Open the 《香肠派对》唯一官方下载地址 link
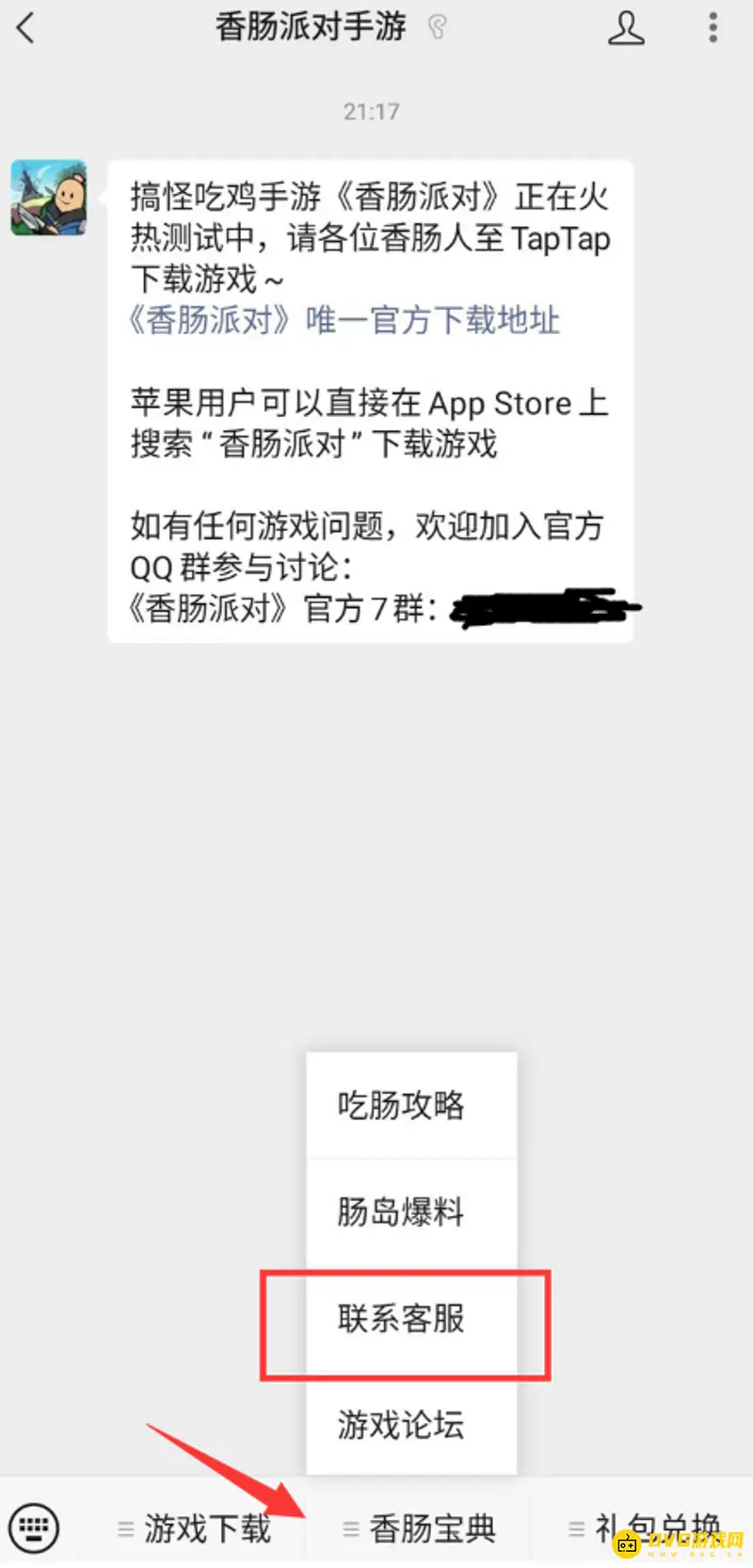This screenshot has height=1568, width=753. click(x=344, y=322)
